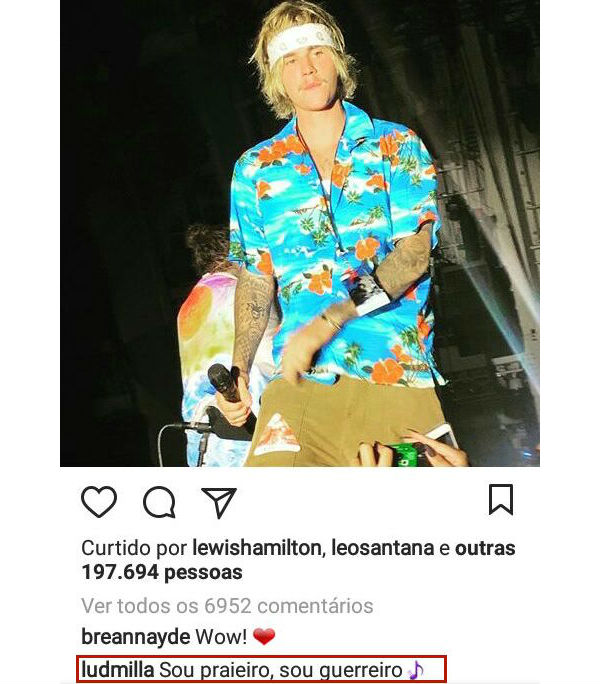Share the post via paper plane icon
Screen dimensions: 600x684
pyautogui.click(x=218, y=501)
